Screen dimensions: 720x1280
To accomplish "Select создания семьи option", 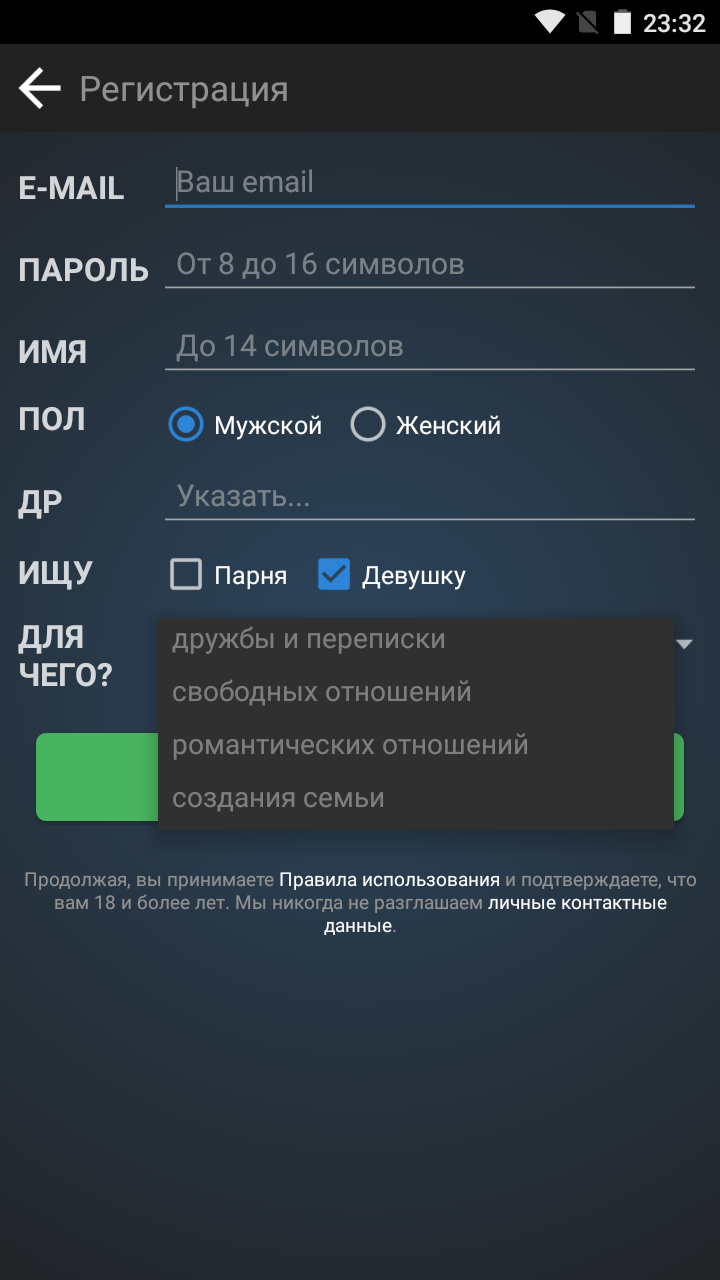I will click(416, 798).
